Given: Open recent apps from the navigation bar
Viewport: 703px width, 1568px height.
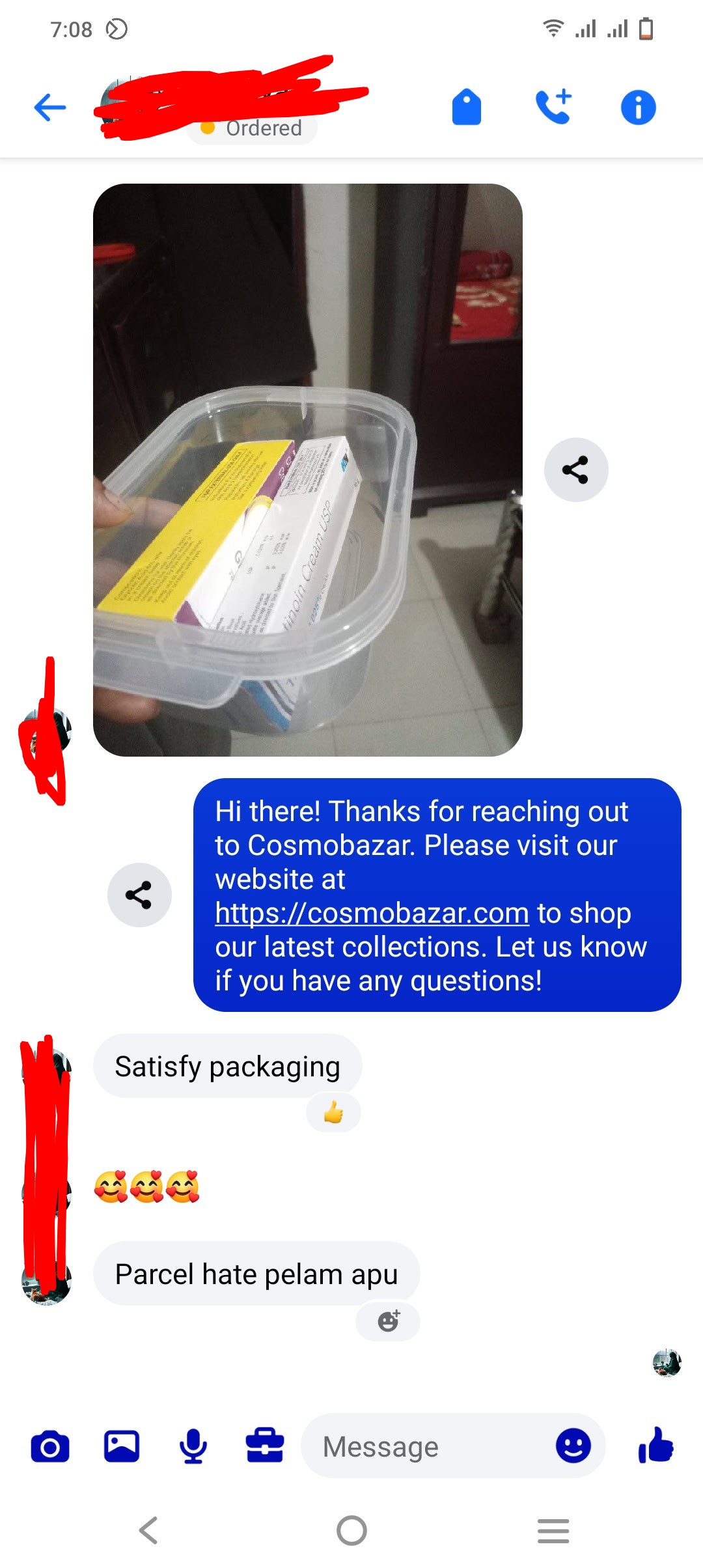Looking at the screenshot, I should pos(553,1530).
